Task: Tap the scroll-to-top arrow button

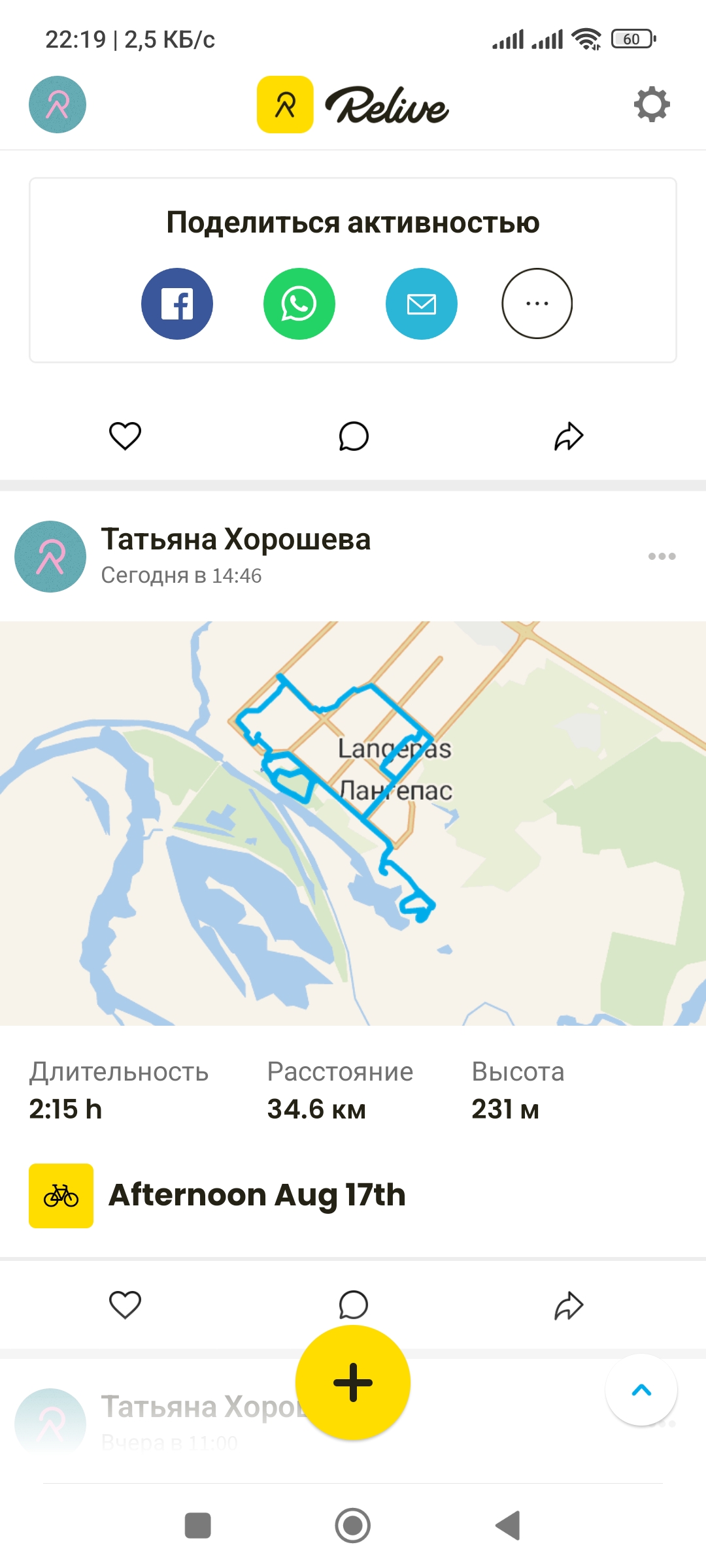Action: 641,1390
